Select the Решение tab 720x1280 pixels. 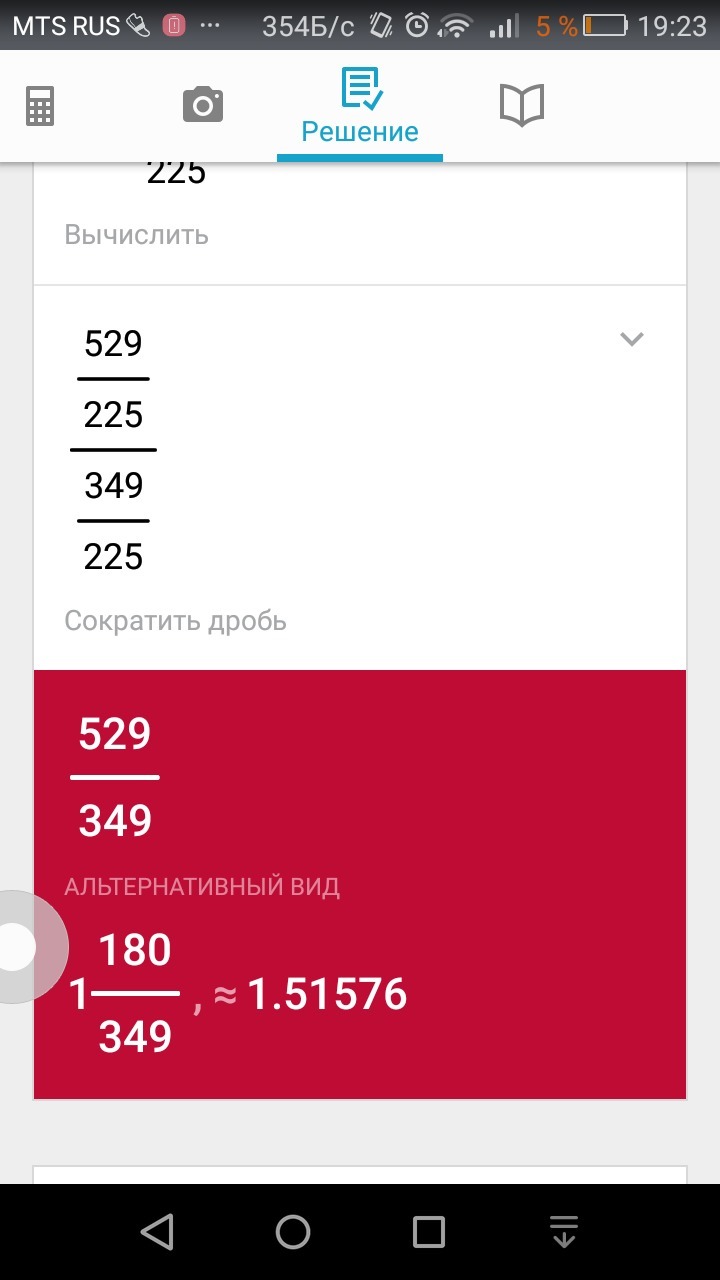pos(360,107)
